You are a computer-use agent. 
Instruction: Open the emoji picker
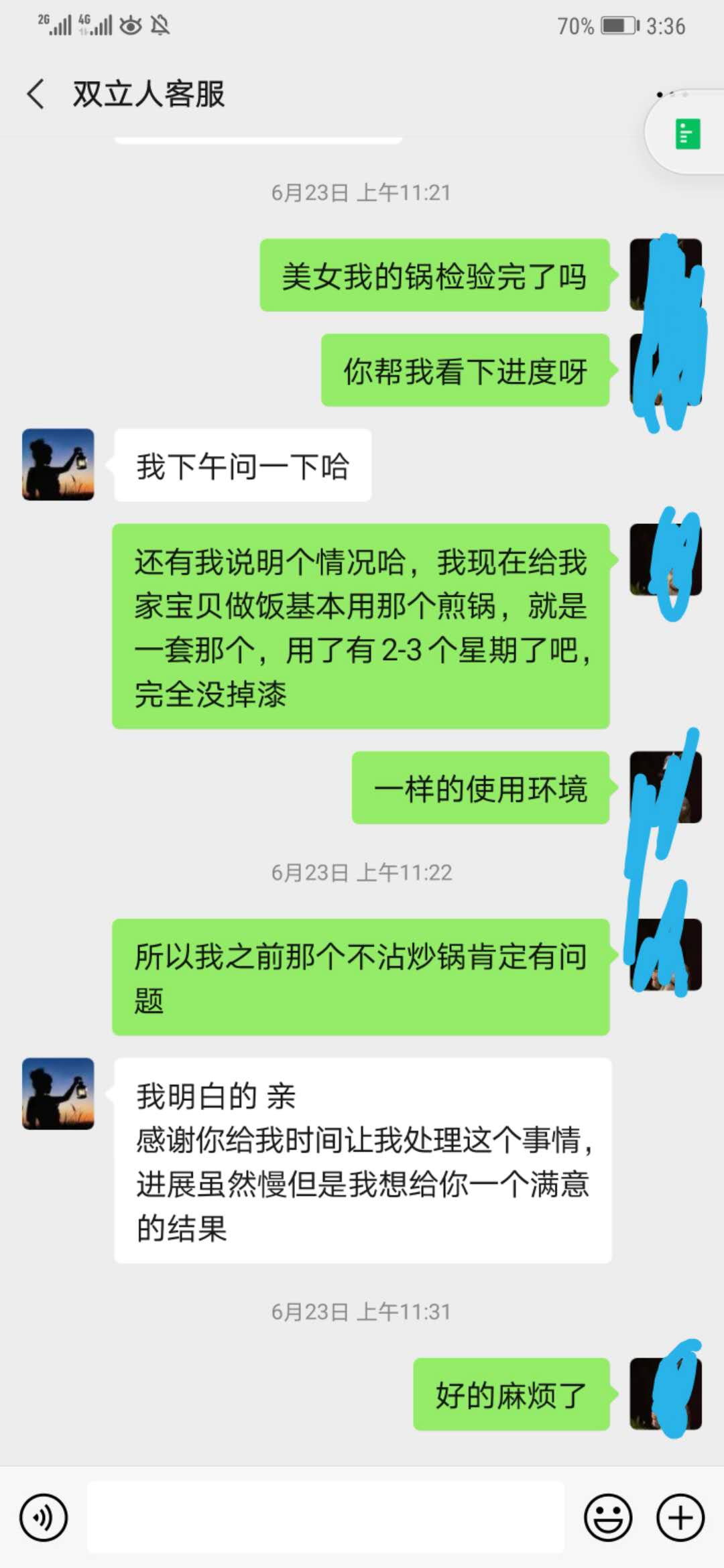tap(608, 1518)
